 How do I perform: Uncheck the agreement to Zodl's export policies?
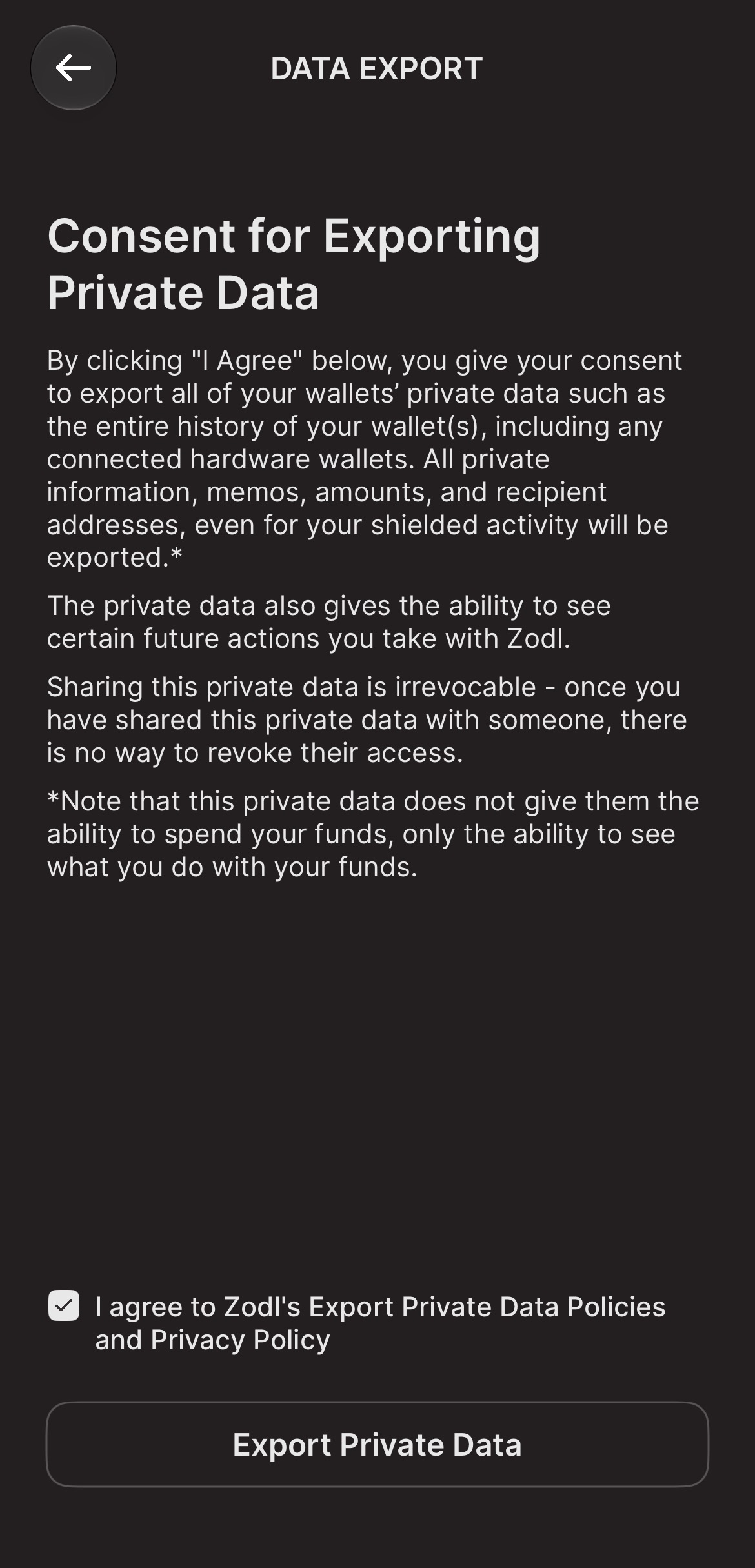pos(64,1305)
